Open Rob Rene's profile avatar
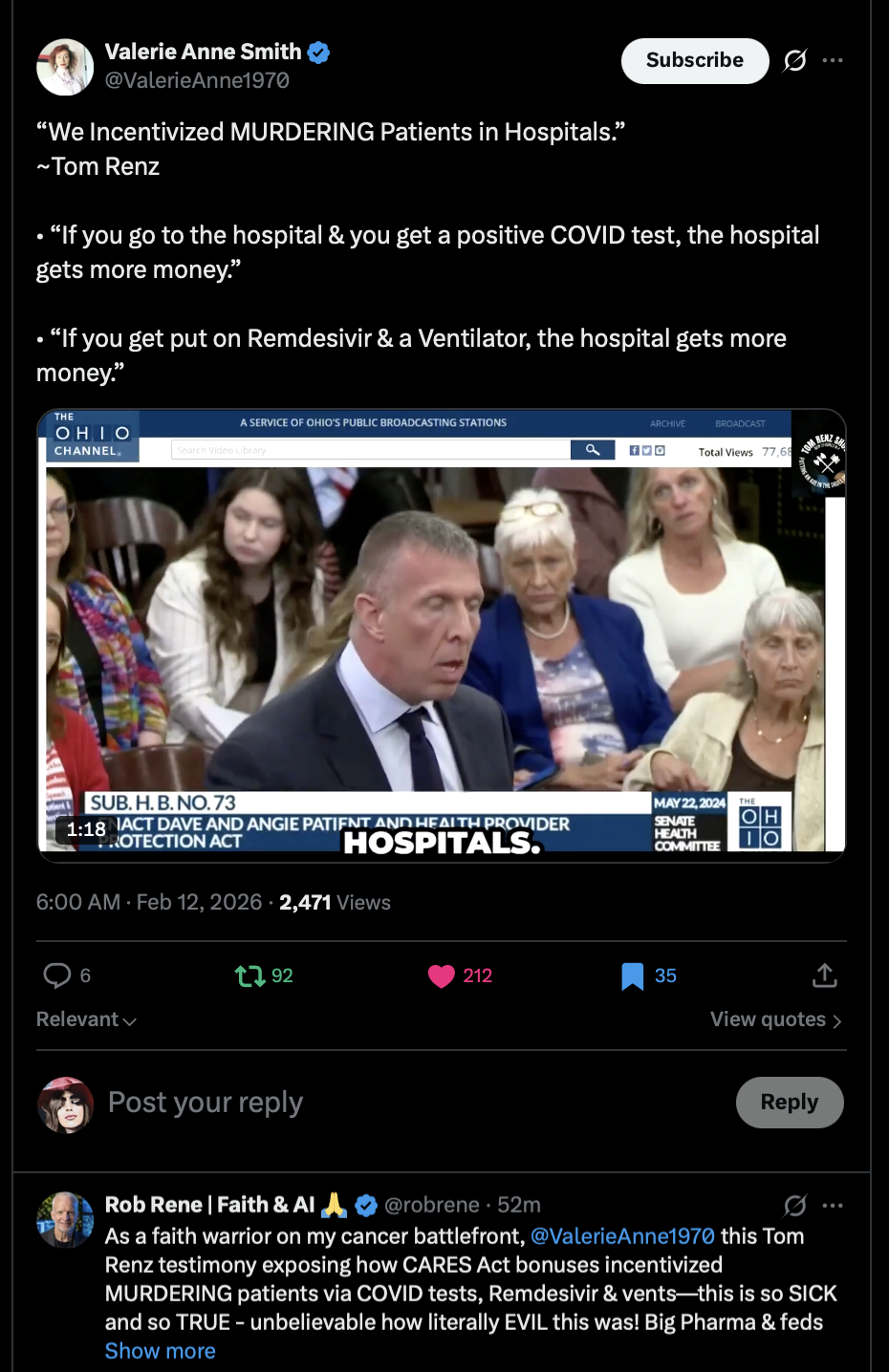This screenshot has height=1372, width=889. click(x=65, y=1220)
